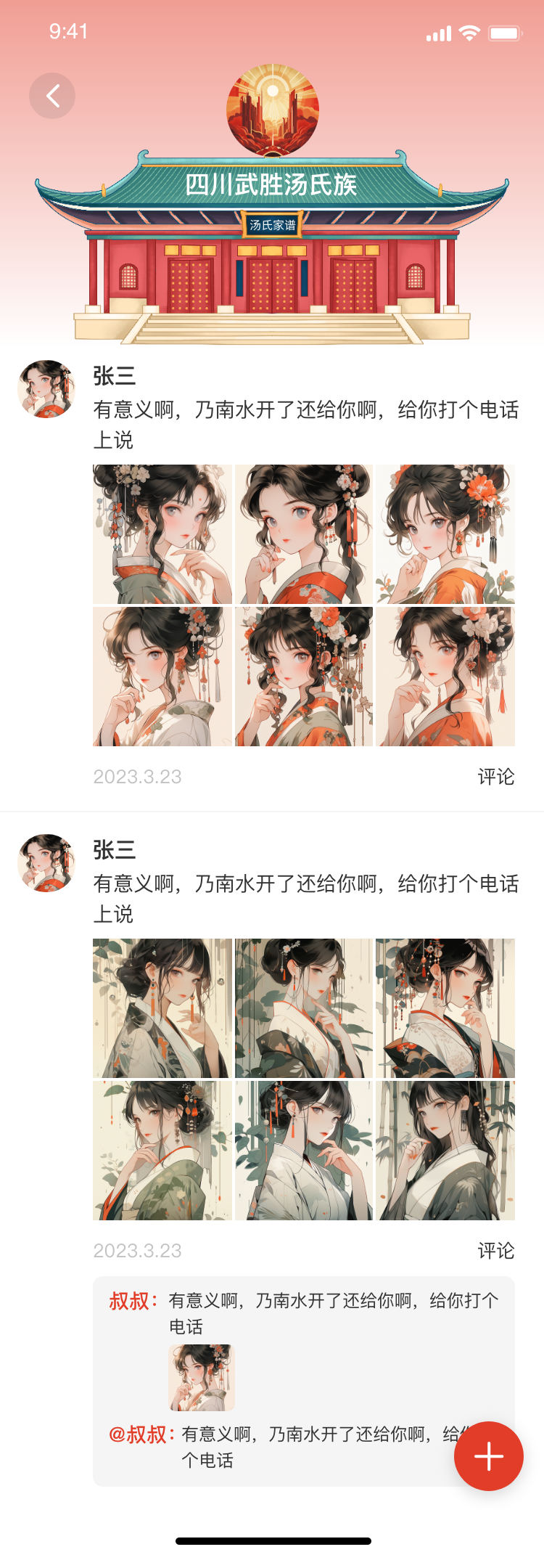Tap the 汤氏家谱 plaque on the temple
Viewport: 544px width, 1568px height.
(273, 225)
